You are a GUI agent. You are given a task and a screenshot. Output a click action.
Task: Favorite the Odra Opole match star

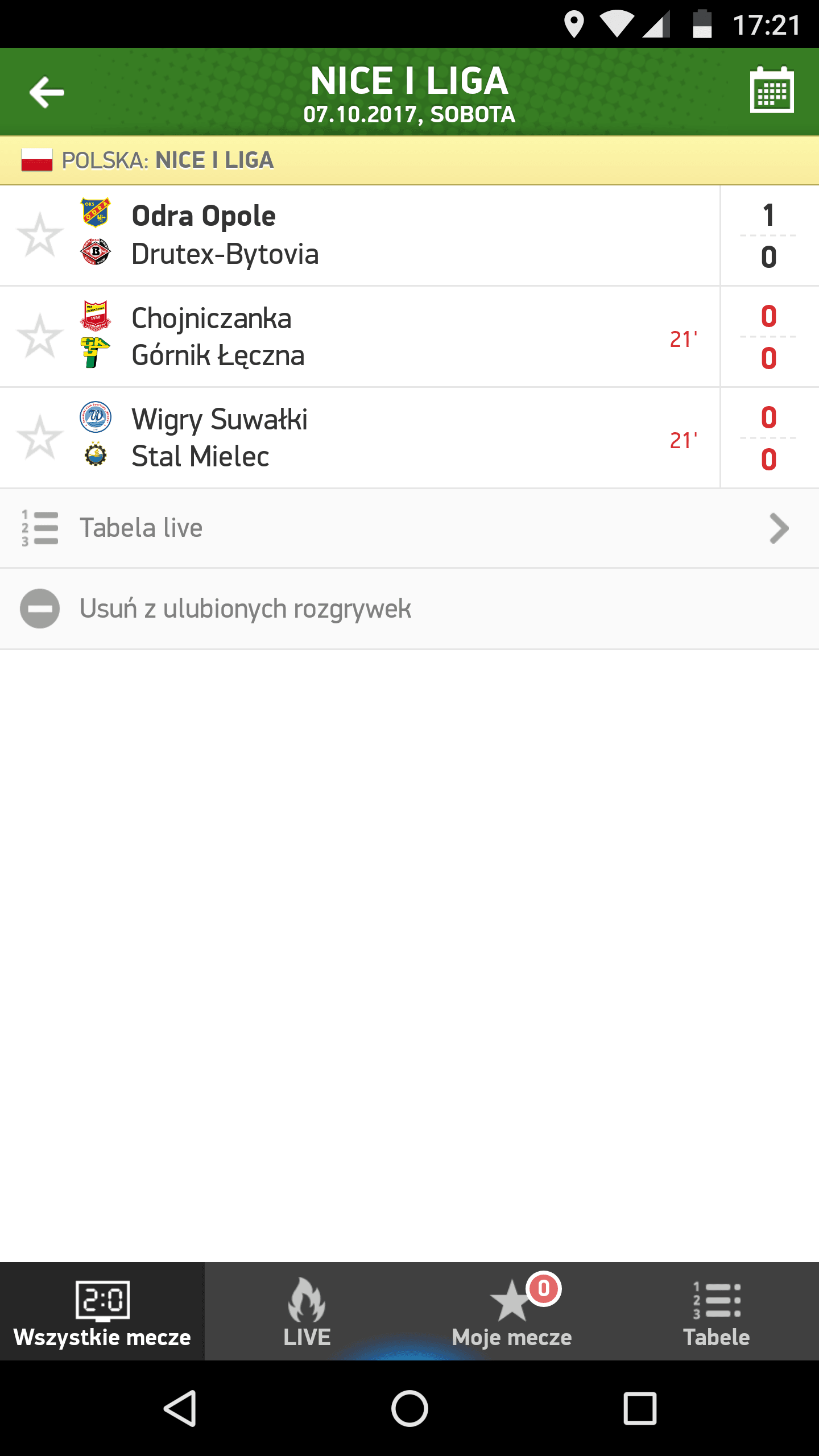pyautogui.click(x=40, y=235)
